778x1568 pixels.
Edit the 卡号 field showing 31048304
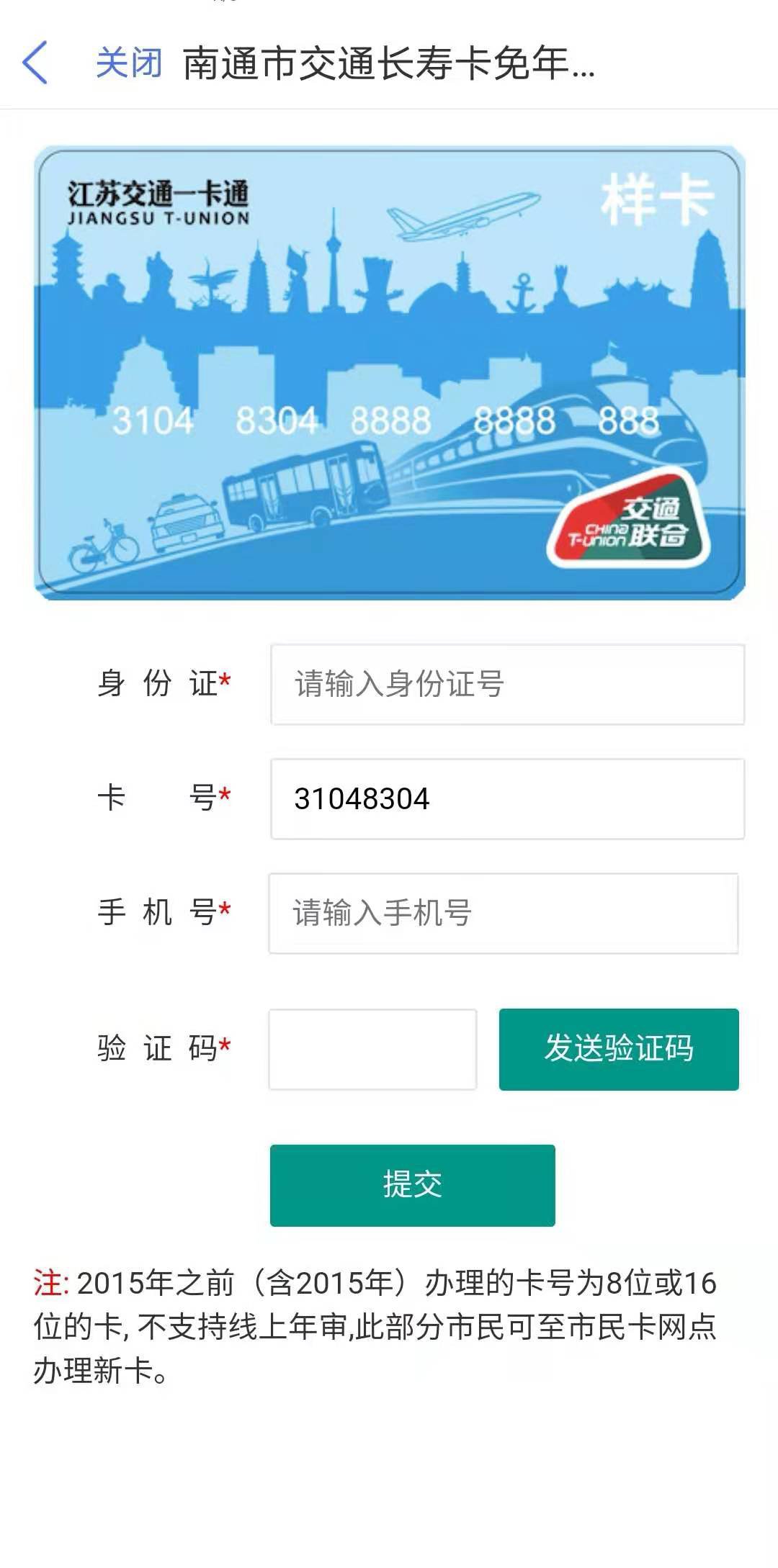(507, 798)
